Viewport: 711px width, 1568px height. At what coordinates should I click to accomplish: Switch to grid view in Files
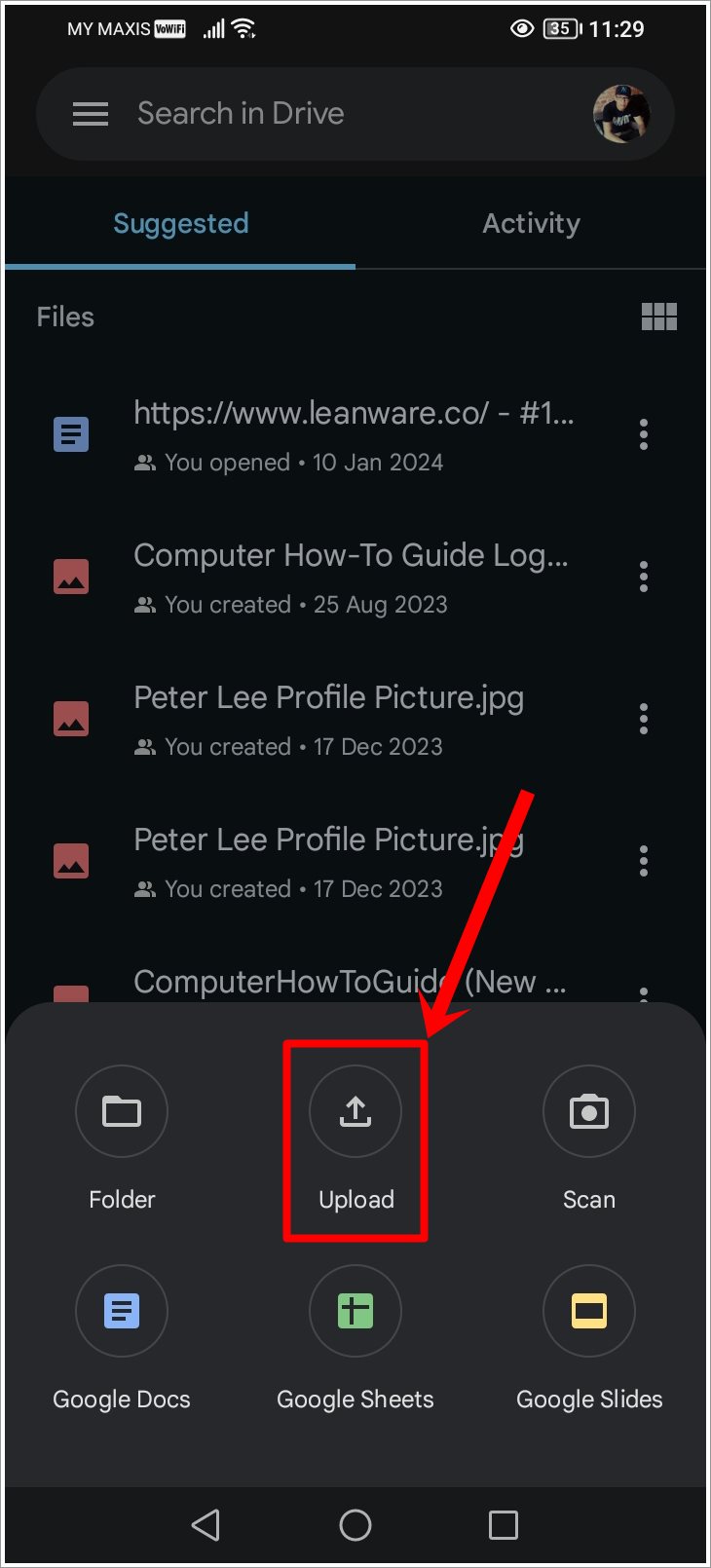[659, 316]
